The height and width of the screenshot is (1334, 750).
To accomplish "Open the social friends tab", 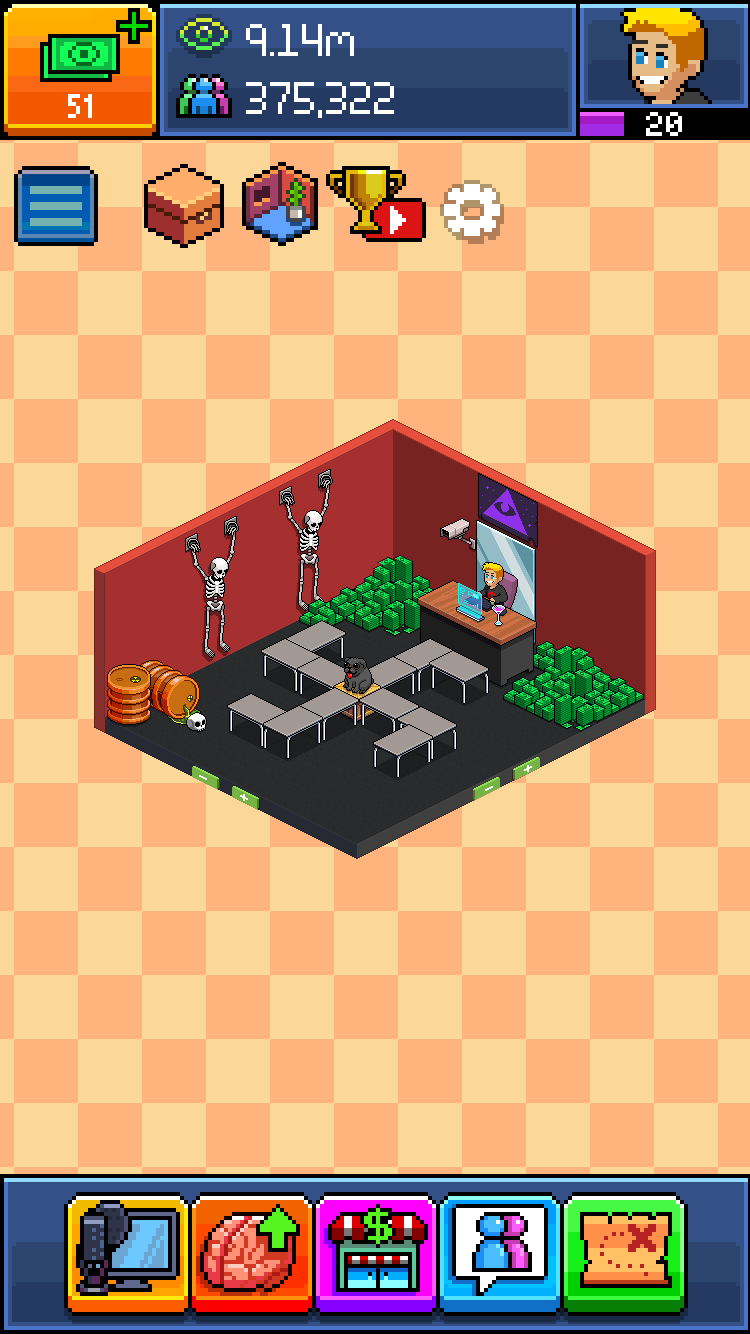I will (x=500, y=1253).
